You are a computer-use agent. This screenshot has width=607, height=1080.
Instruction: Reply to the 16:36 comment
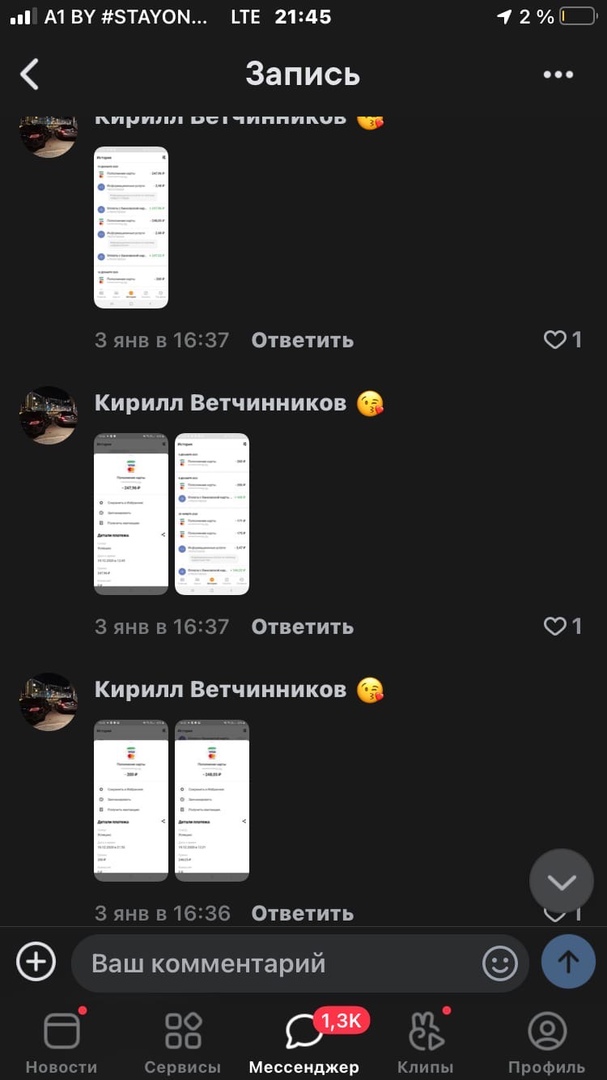(302, 912)
